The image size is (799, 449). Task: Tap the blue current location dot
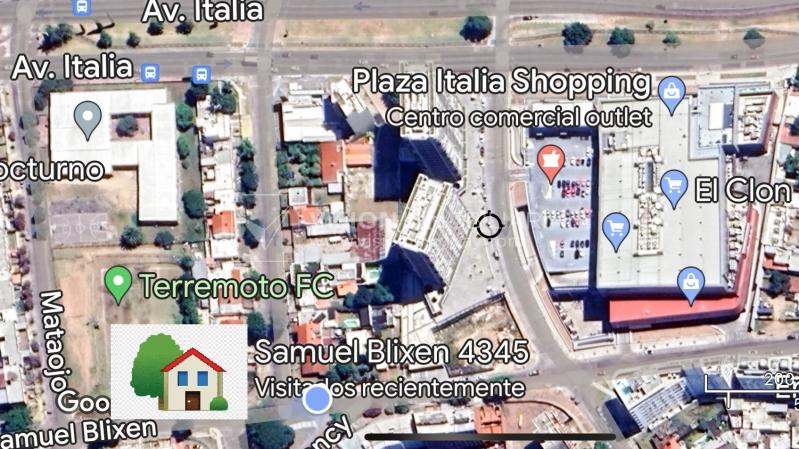[317, 400]
